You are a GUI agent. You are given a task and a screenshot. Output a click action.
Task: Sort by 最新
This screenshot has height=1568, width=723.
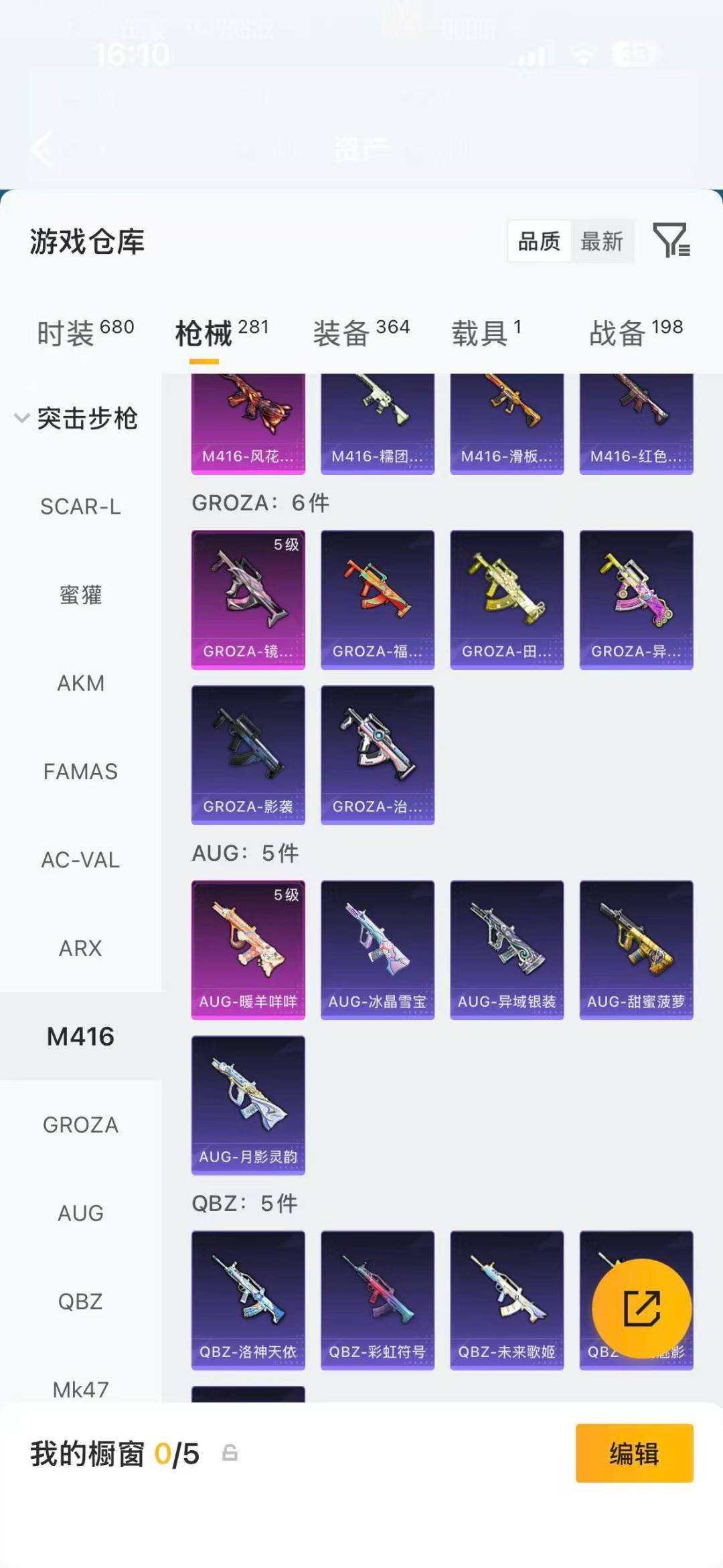pyautogui.click(x=602, y=241)
